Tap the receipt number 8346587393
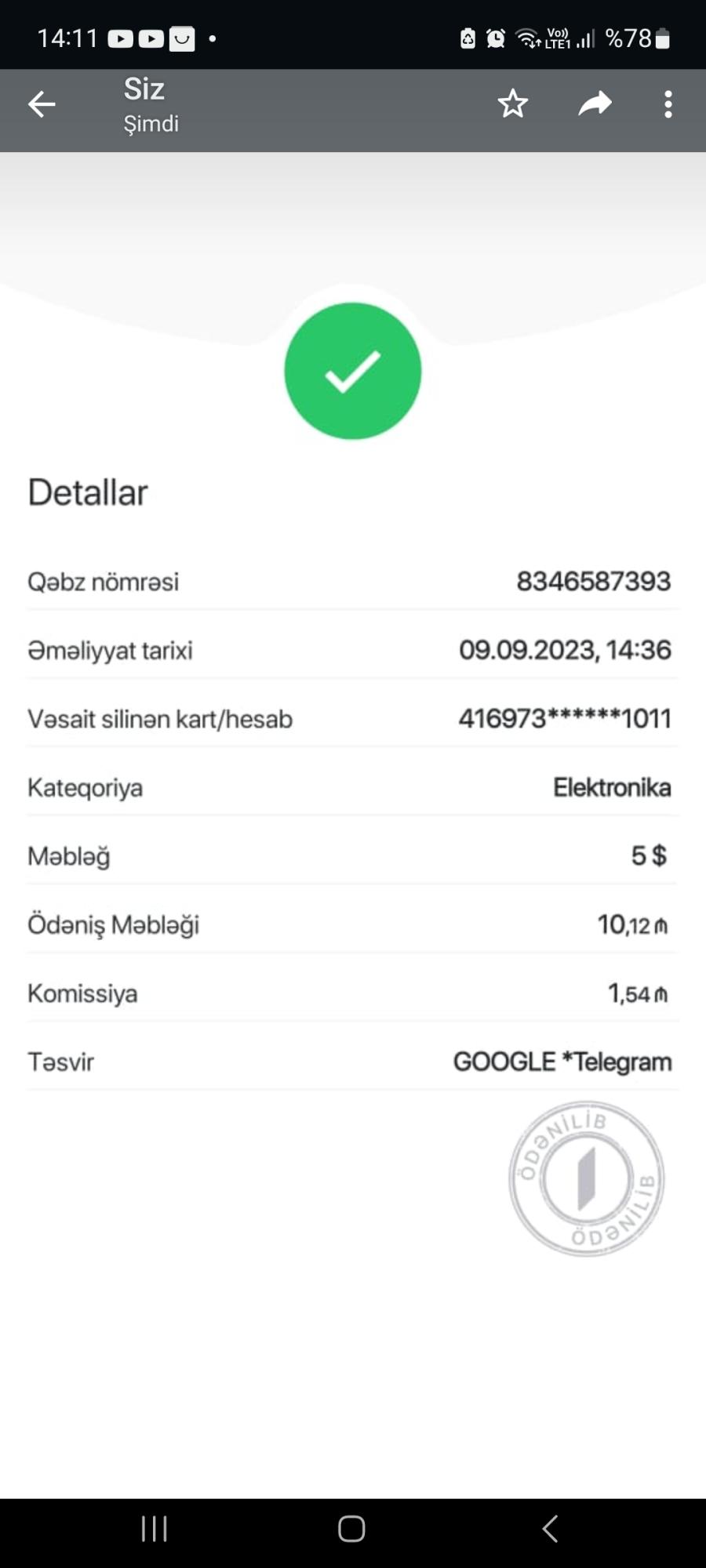Image resolution: width=706 pixels, height=1568 pixels. [594, 582]
